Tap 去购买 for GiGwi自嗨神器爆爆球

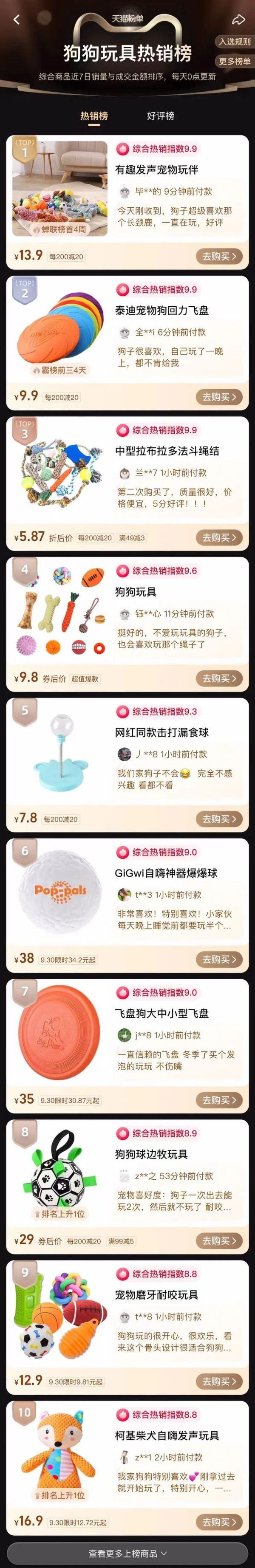tap(218, 959)
